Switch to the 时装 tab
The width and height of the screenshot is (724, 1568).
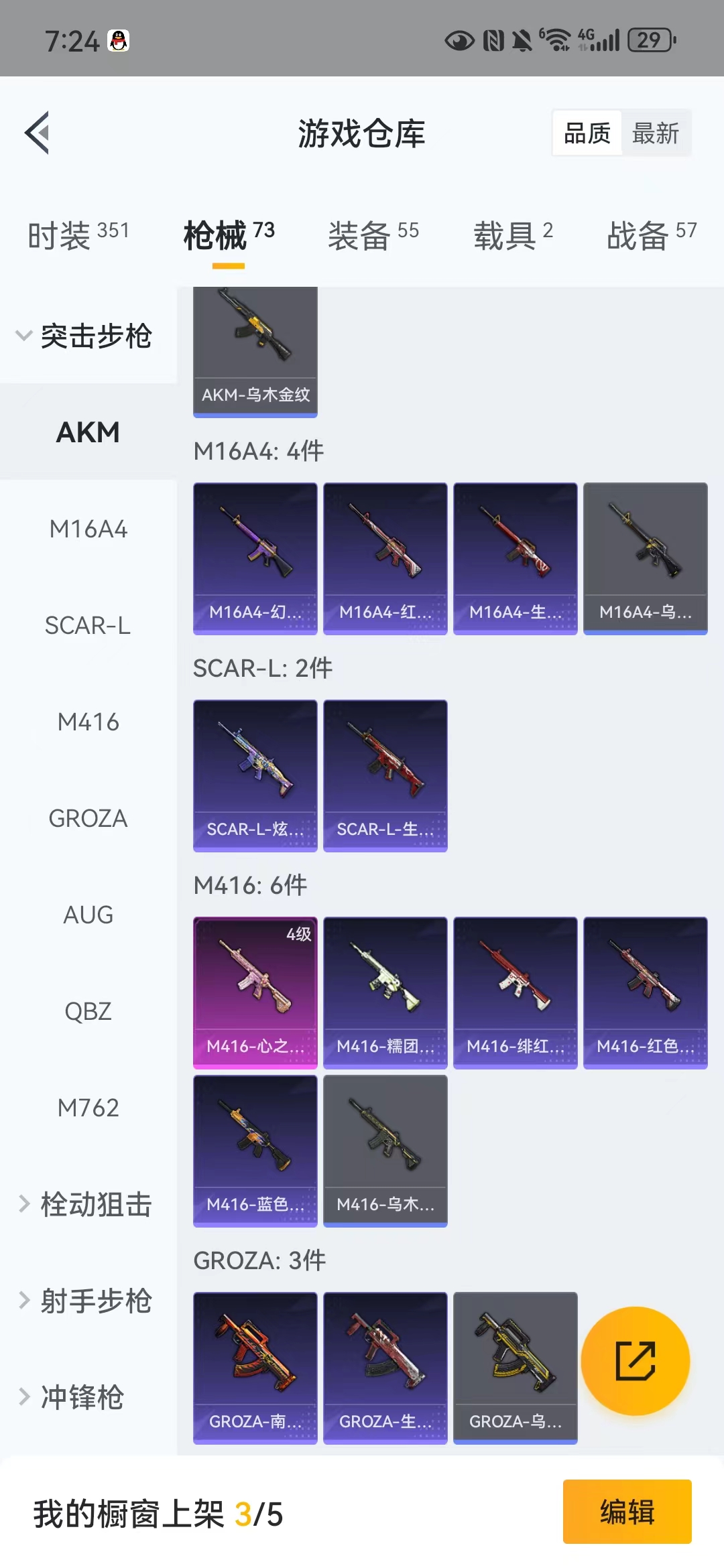[x=78, y=235]
